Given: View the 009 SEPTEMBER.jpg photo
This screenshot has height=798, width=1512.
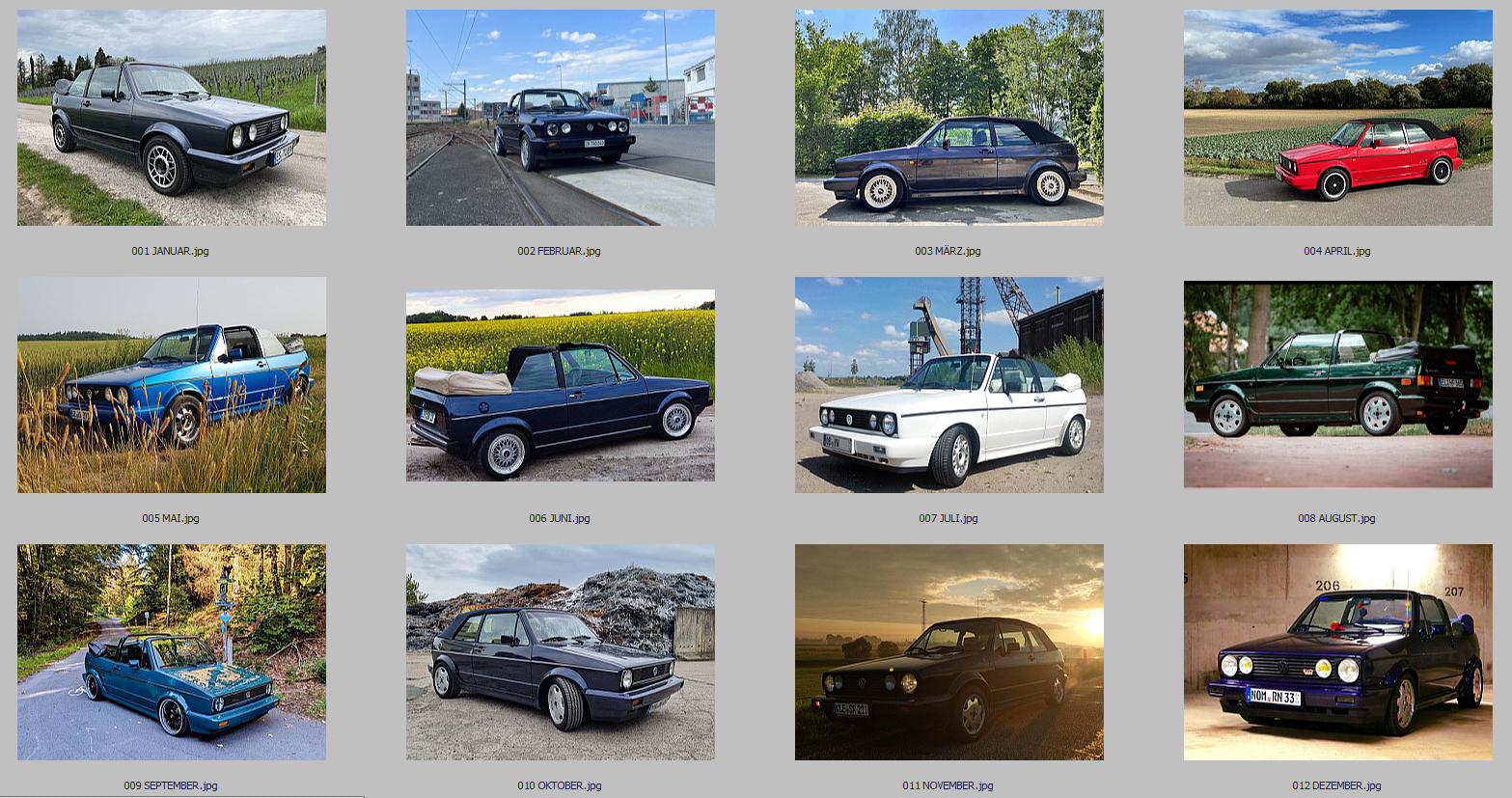Looking at the screenshot, I should coord(172,652).
